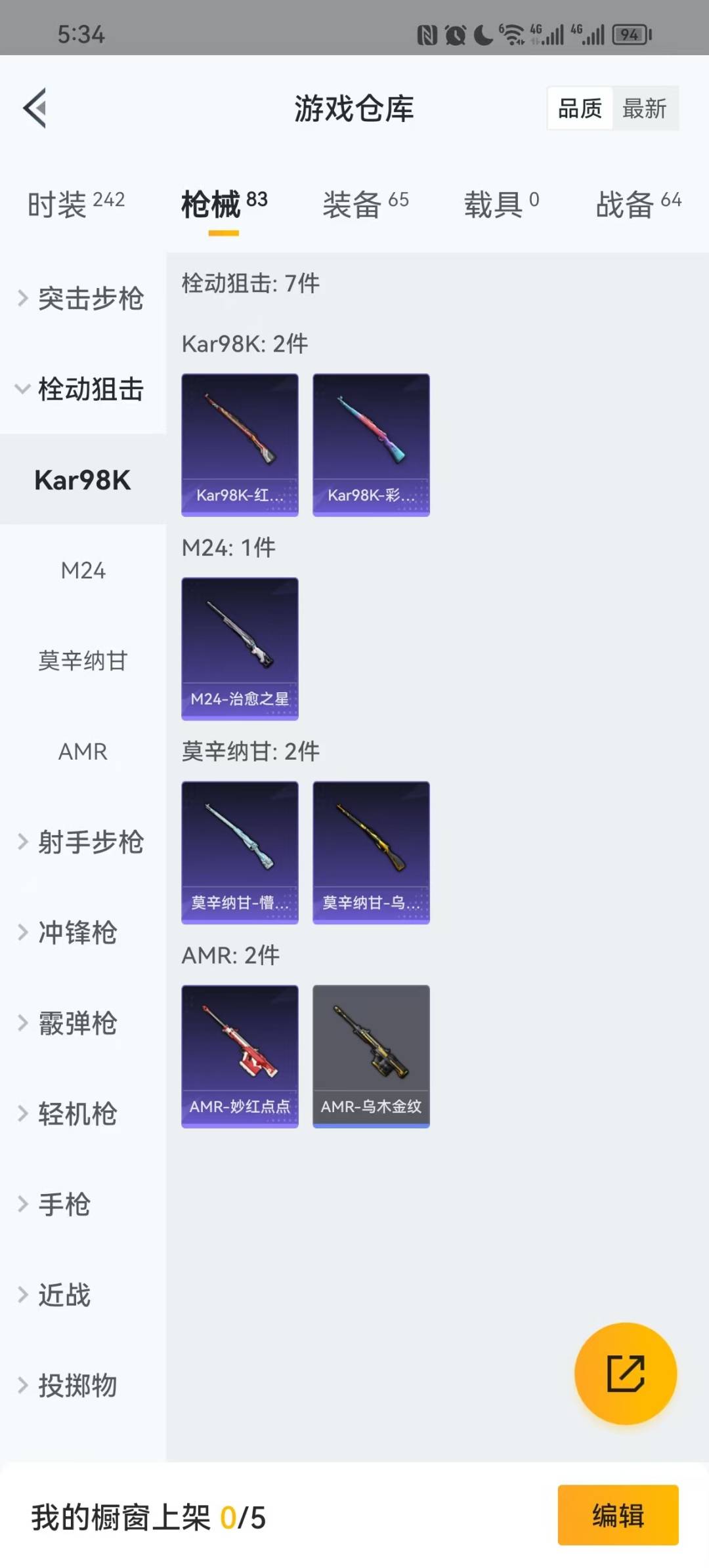The height and width of the screenshot is (1568, 709).
Task: Tap the 编辑 button
Action: click(x=618, y=1516)
